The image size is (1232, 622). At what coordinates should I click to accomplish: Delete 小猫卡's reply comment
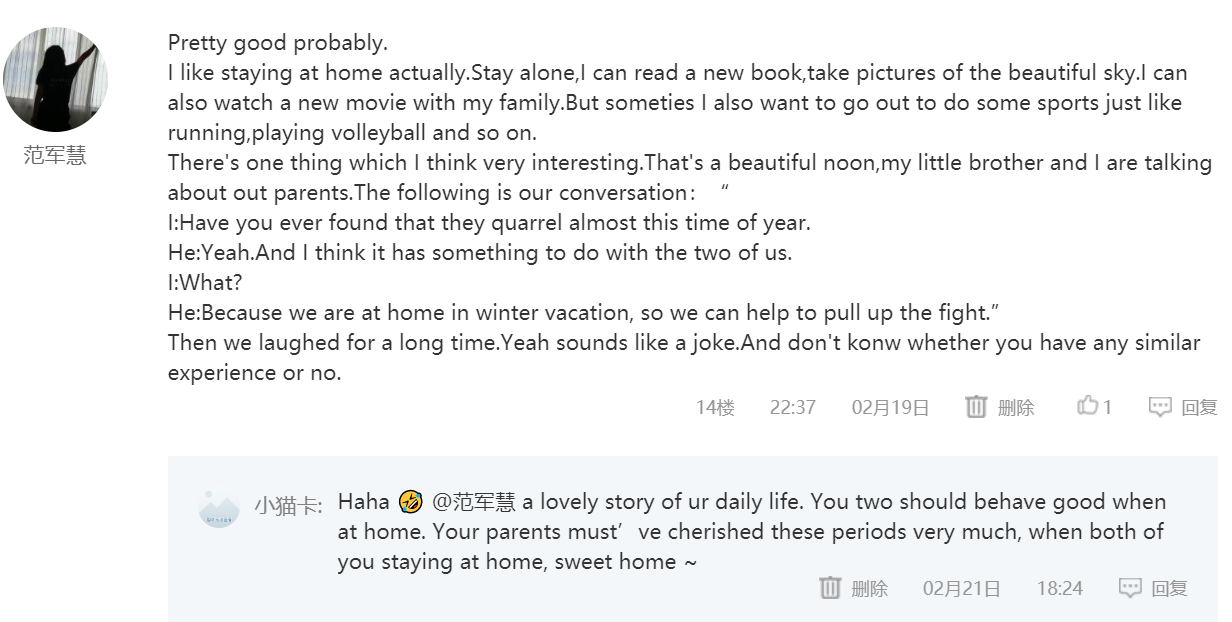pos(853,588)
